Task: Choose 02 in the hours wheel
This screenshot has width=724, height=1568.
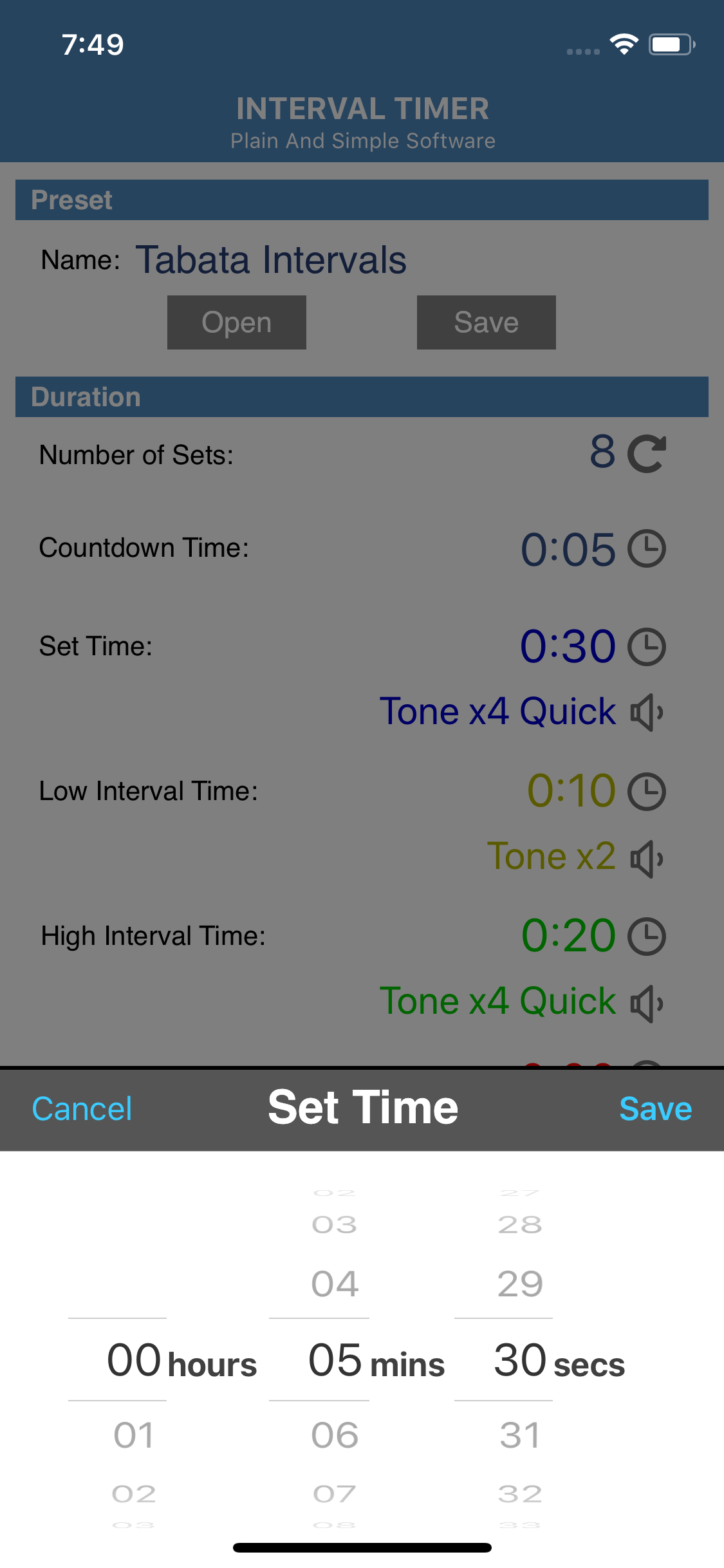Action: [134, 1493]
